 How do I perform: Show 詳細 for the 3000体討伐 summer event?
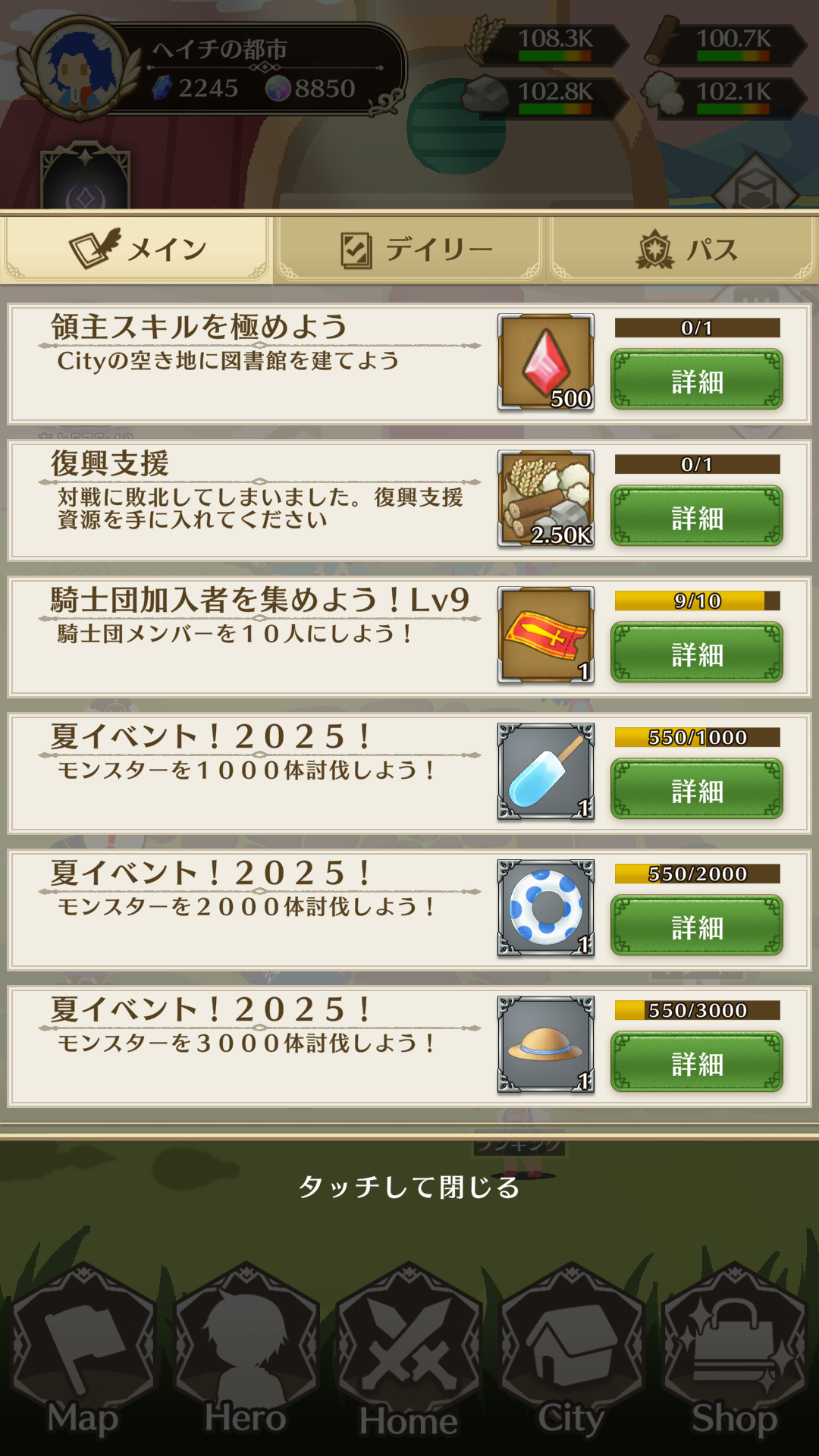[696, 1062]
